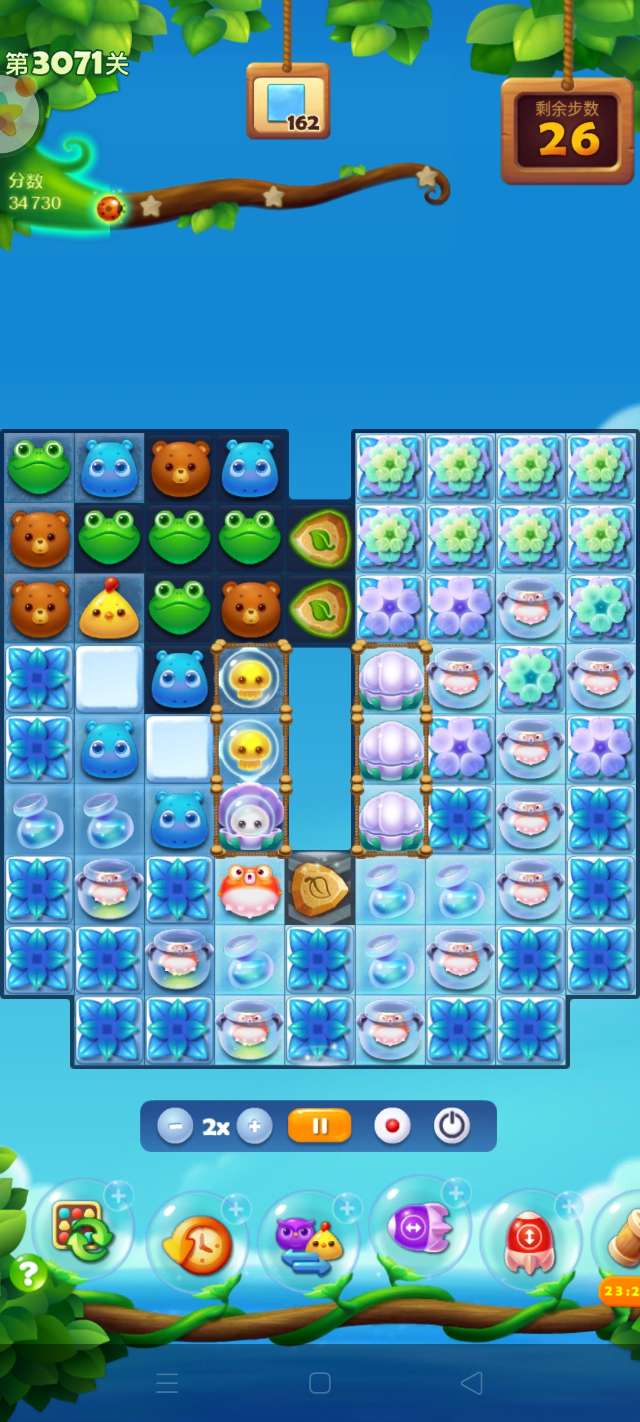Screen dimensions: 640x1422
Task: Use the board shuffle refresh booster
Action: point(84,1232)
